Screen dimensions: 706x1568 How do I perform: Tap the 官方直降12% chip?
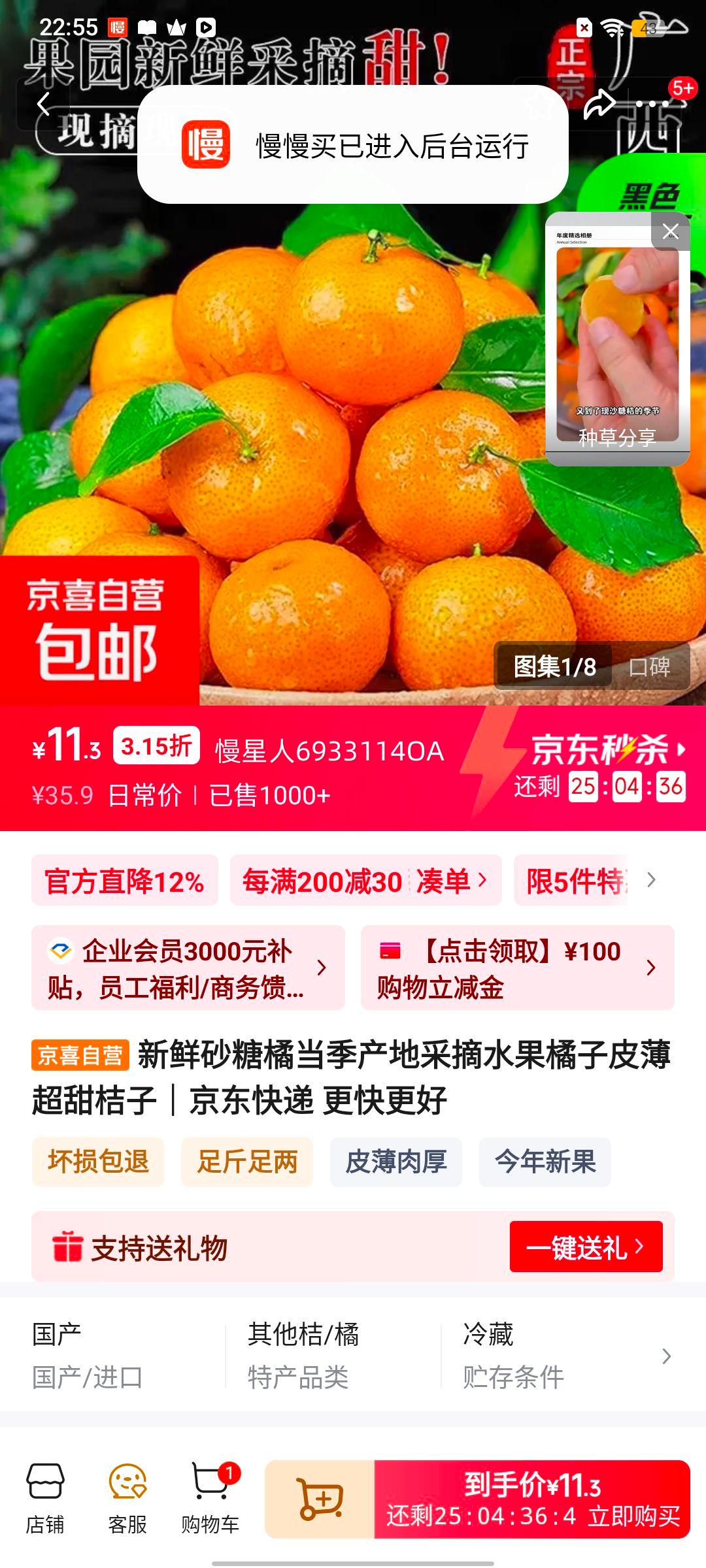click(124, 881)
